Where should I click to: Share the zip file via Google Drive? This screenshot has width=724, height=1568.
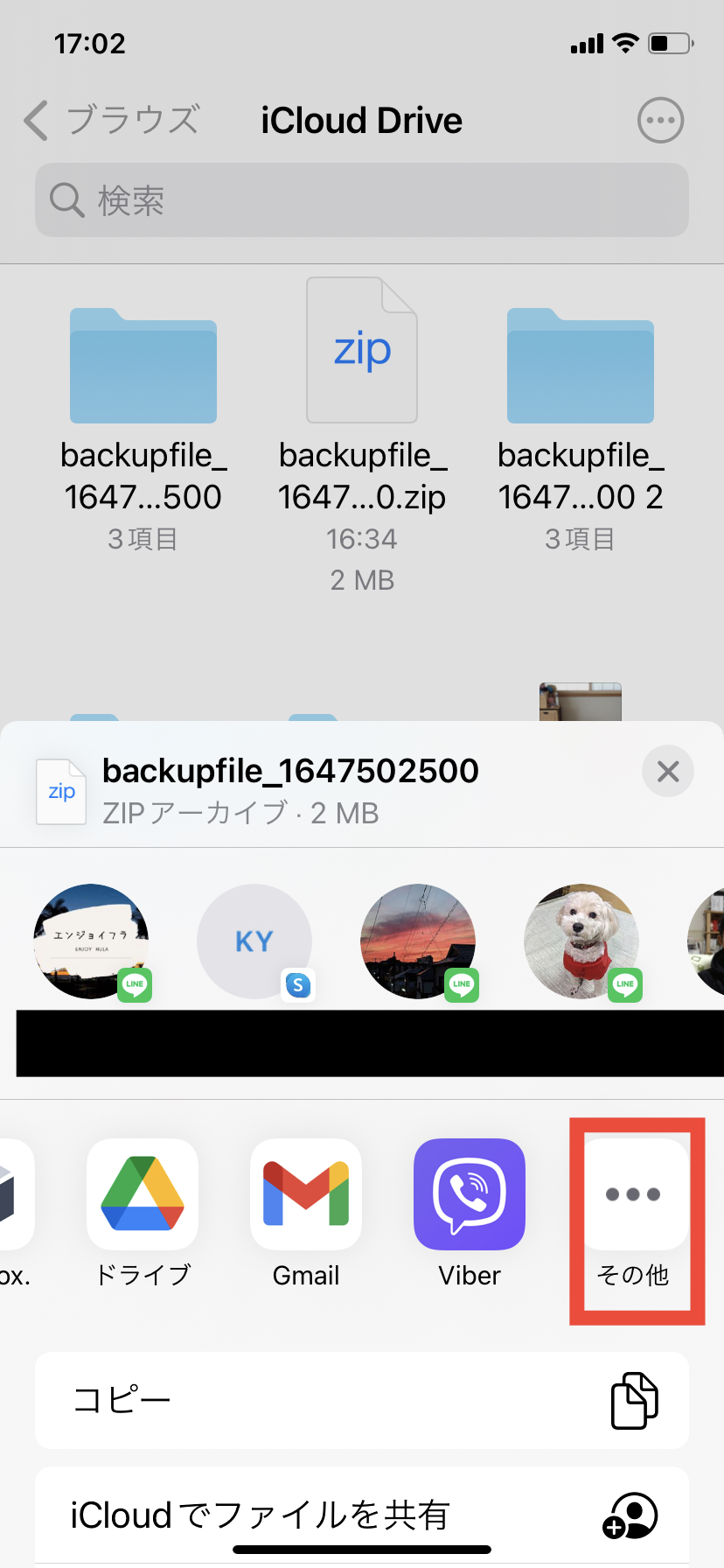point(143,1194)
